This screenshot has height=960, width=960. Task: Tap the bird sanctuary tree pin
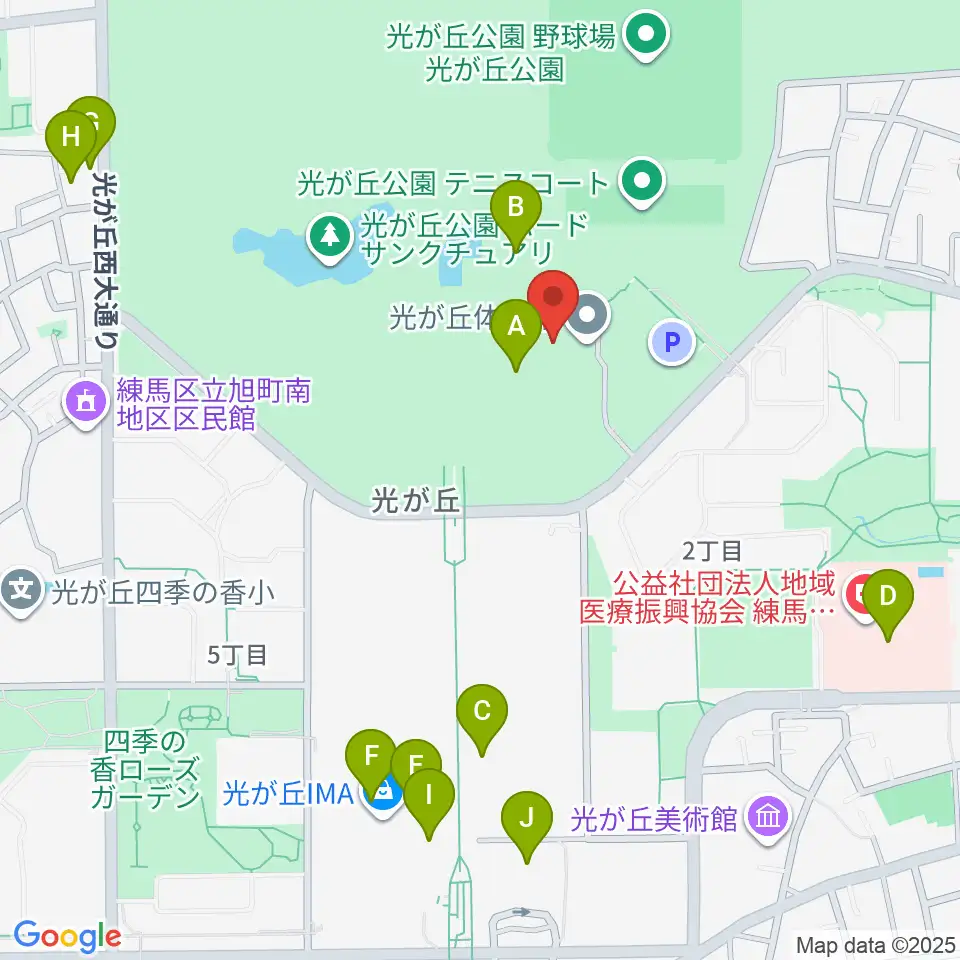pos(329,238)
